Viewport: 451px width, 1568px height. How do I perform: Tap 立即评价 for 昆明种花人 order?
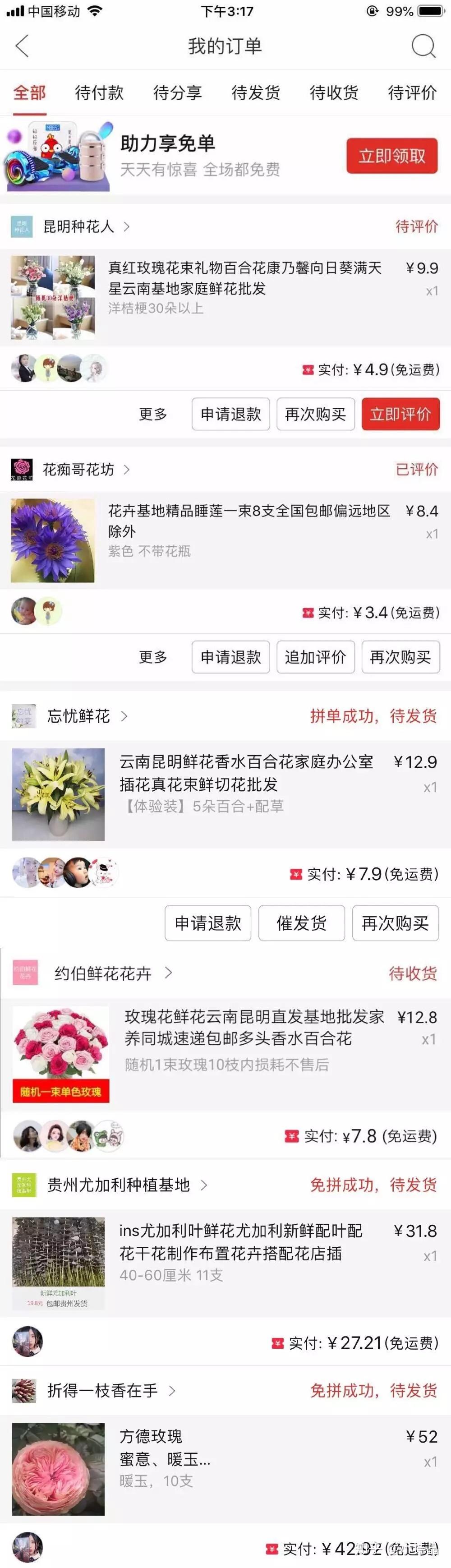[x=400, y=415]
